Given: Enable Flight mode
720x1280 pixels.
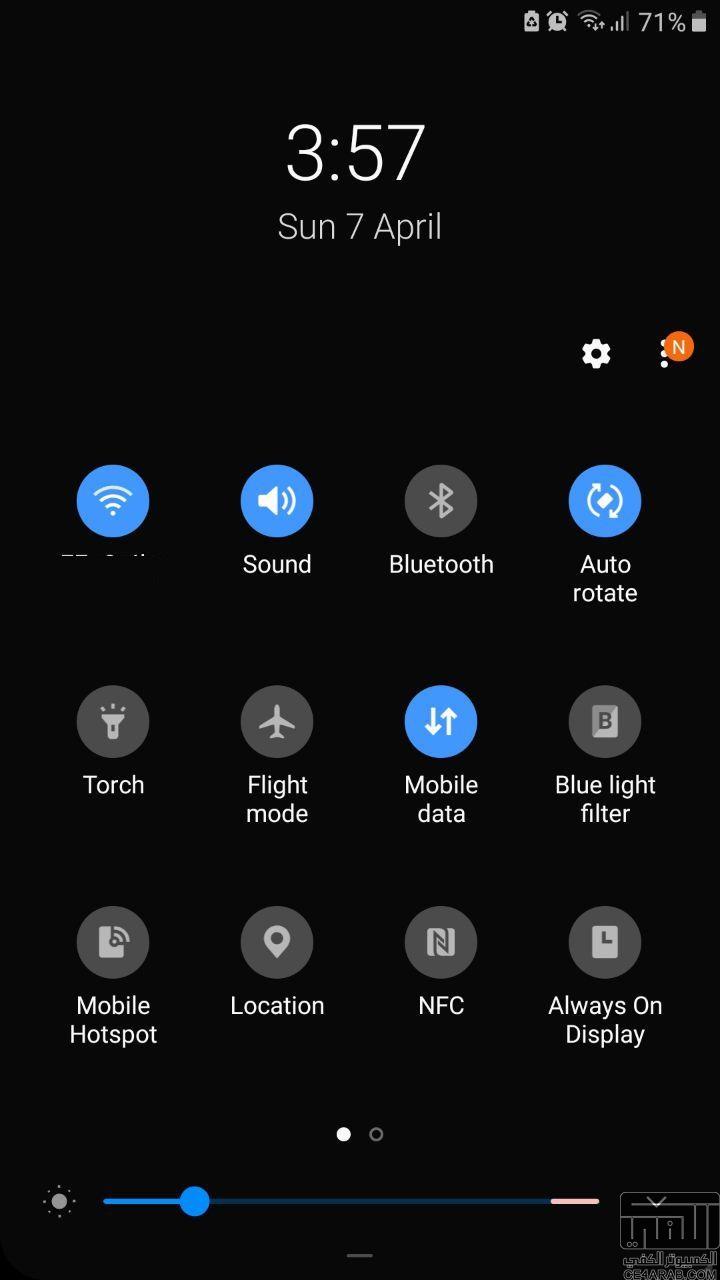Looking at the screenshot, I should point(277,721).
